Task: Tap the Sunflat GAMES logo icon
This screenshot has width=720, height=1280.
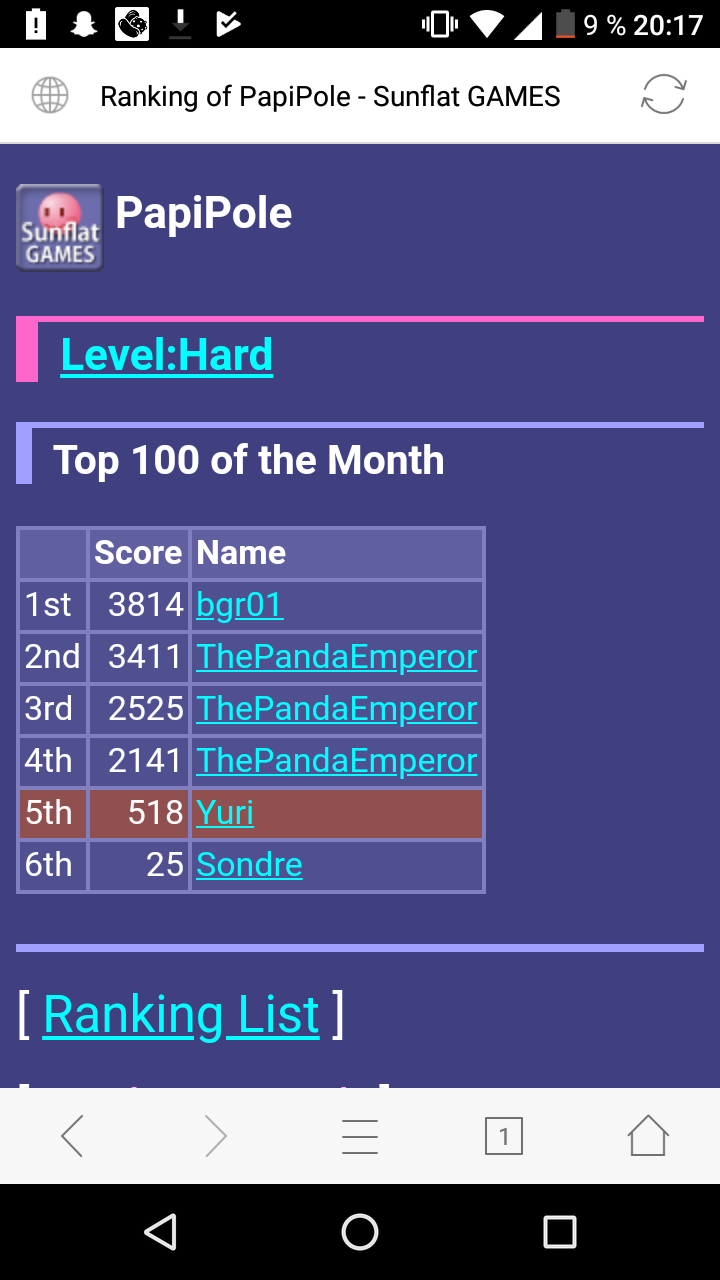Action: (x=59, y=227)
